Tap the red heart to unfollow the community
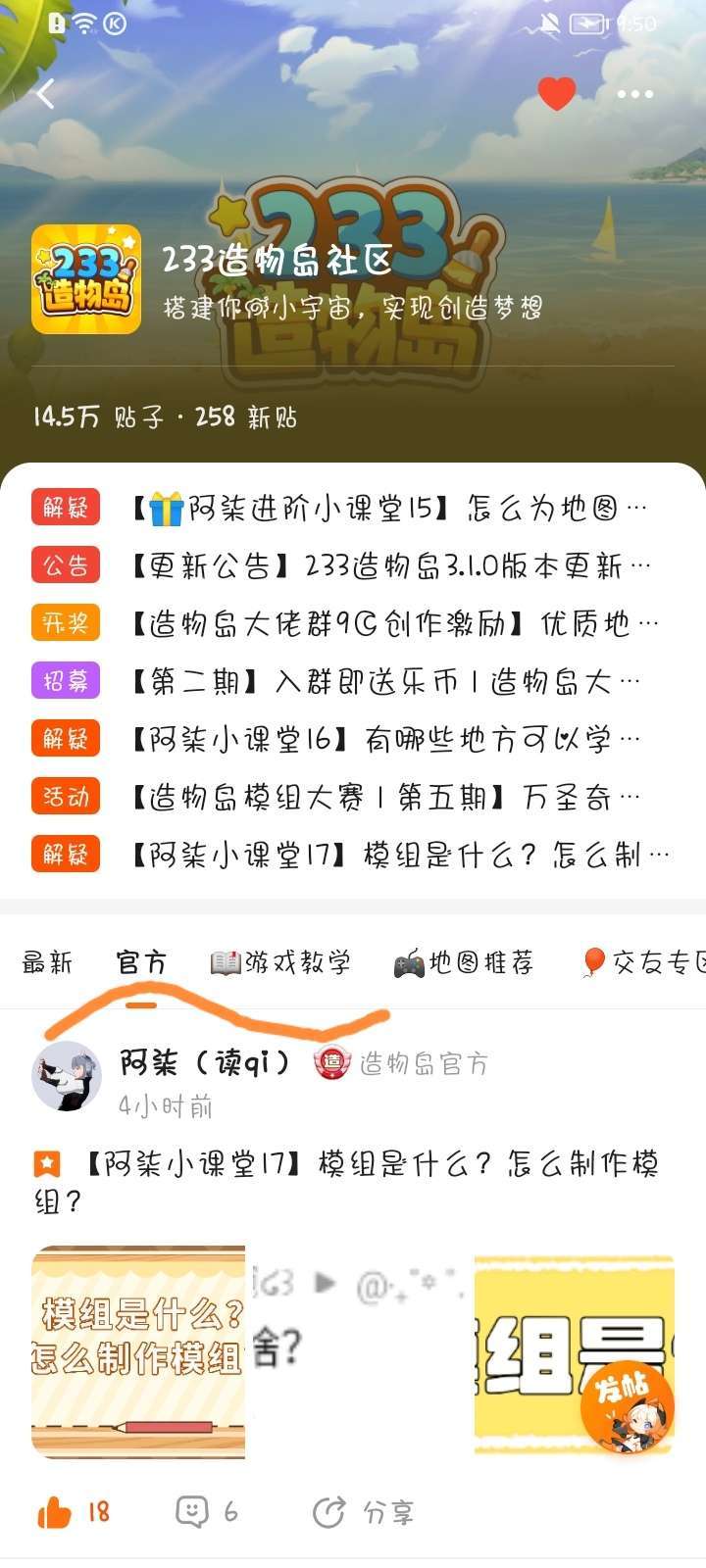The height and width of the screenshot is (1568, 706). pos(557,94)
